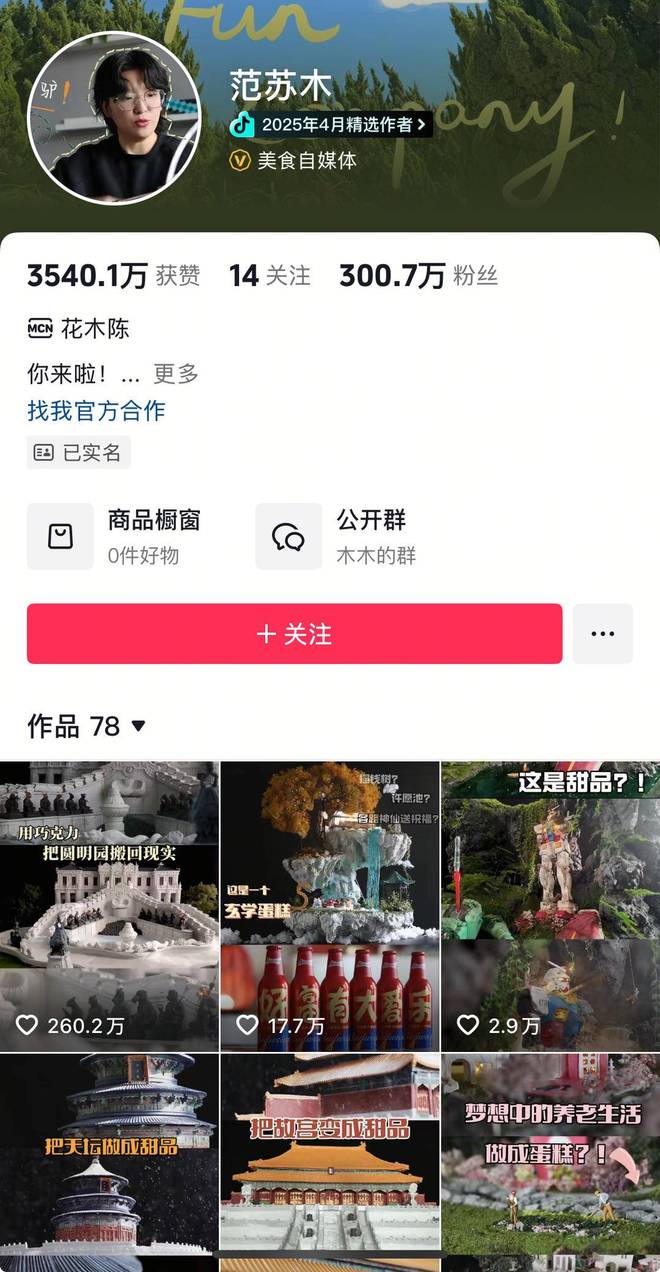660x1272 pixels.
Task: Open the three-dot more options button
Action: pos(602,634)
